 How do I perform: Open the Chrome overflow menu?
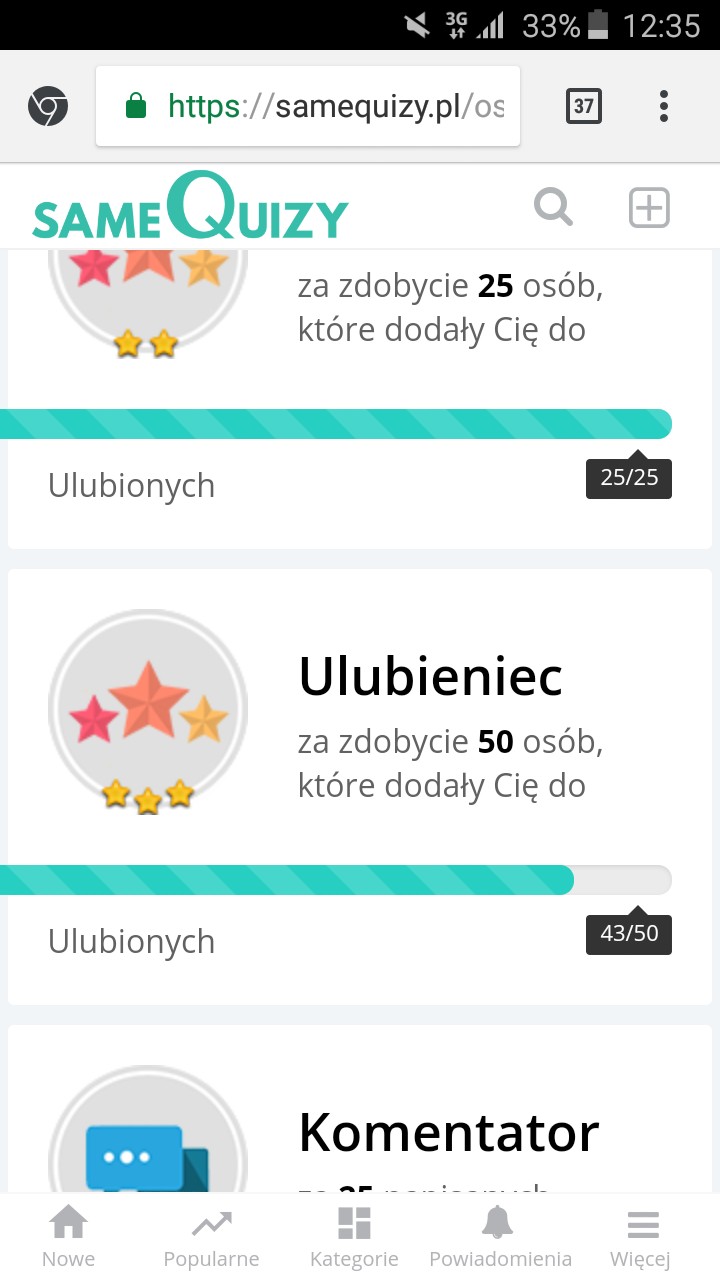click(x=664, y=106)
